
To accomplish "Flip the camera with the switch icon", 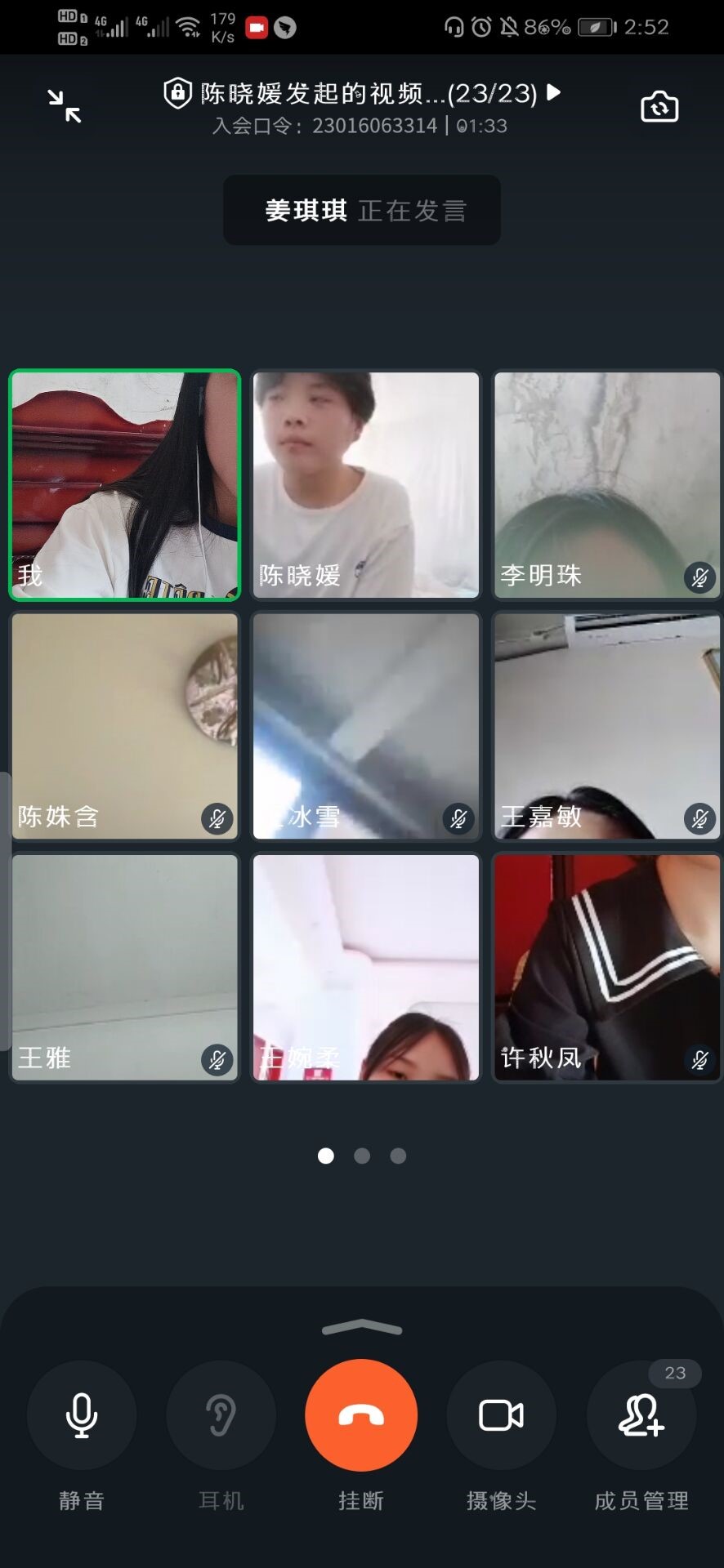I will [659, 106].
